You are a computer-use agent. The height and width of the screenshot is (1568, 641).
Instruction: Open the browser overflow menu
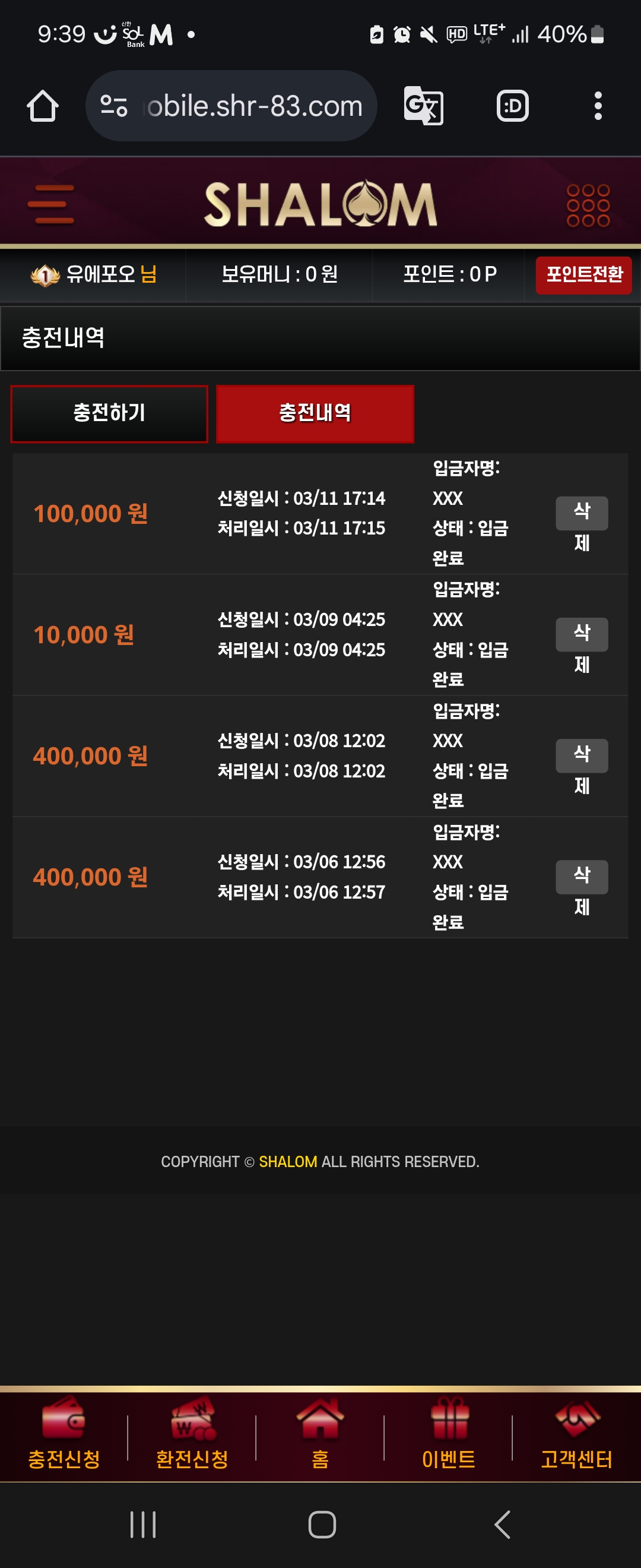pos(597,106)
